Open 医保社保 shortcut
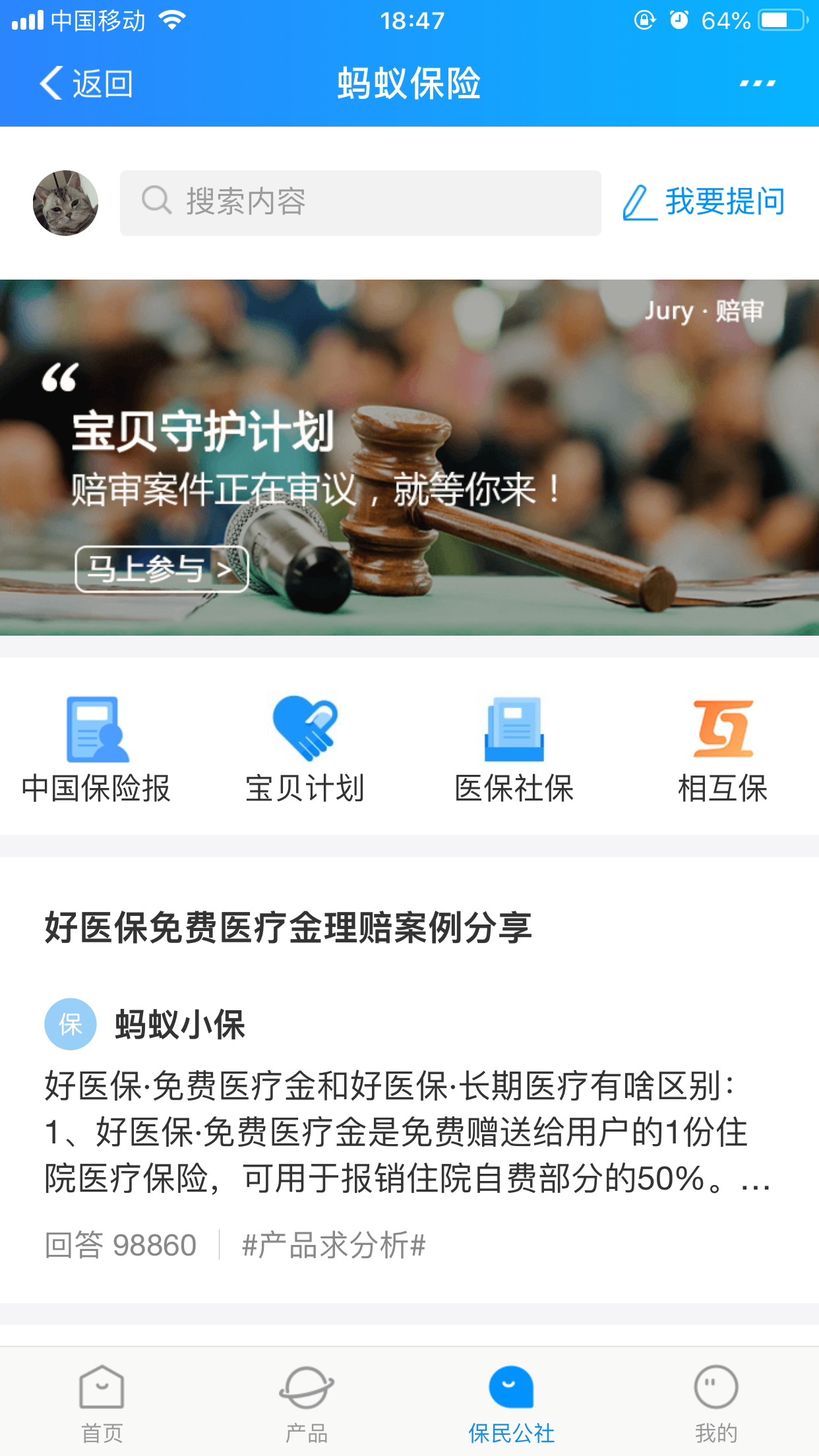Viewport: 819px width, 1456px height. 514,750
